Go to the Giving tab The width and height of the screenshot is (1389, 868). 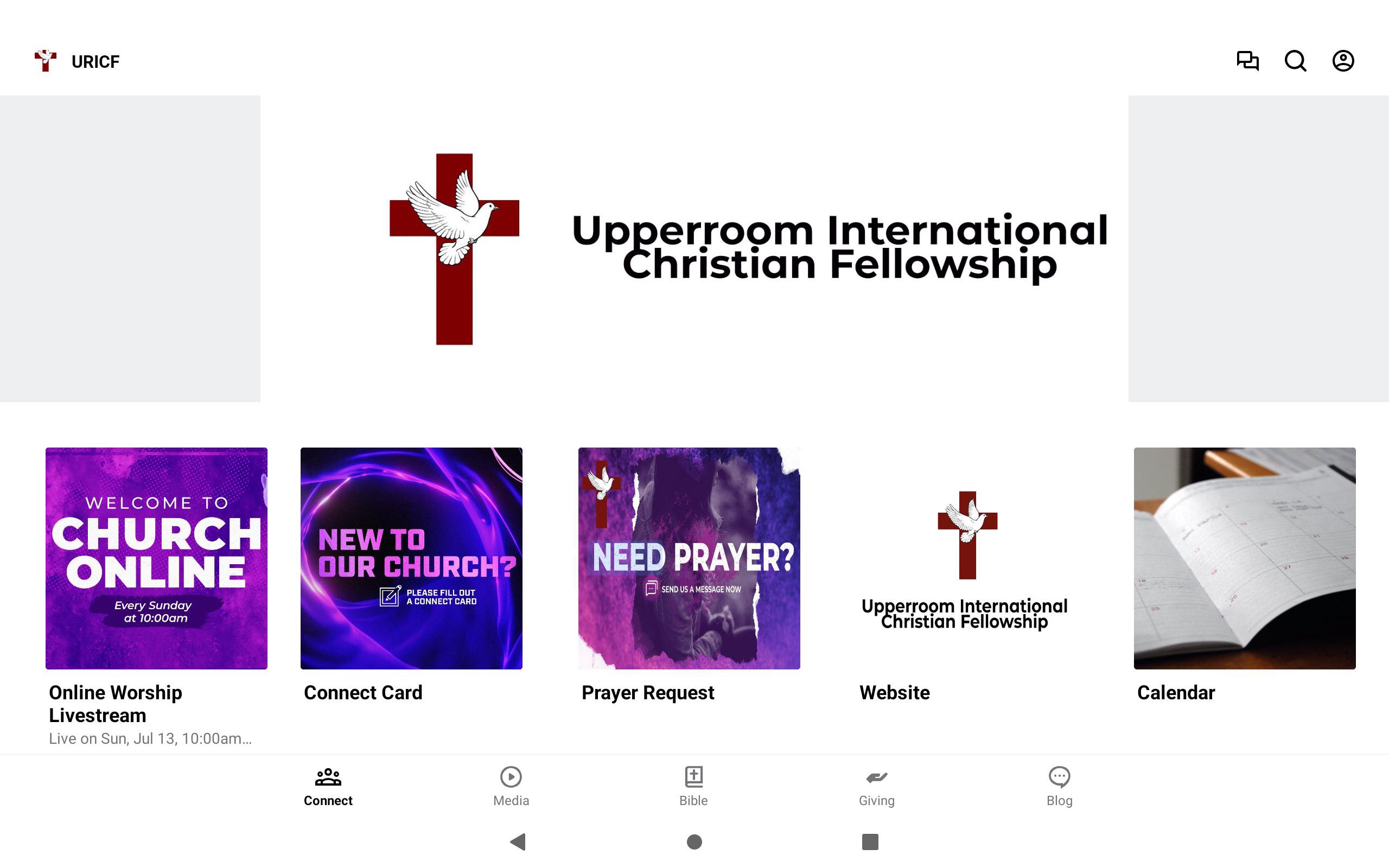tap(876, 787)
